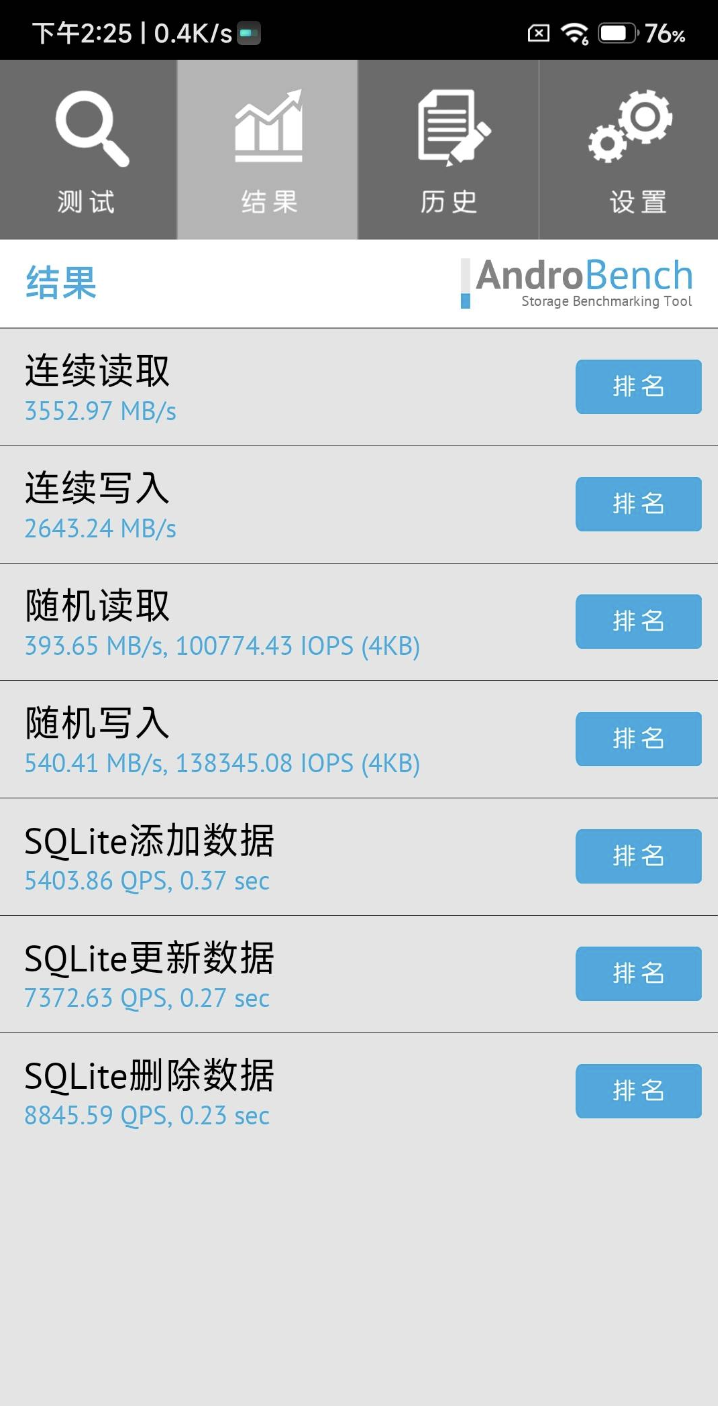Open 排名 for 随机读取
The width and height of the screenshot is (718, 1406).
(x=638, y=621)
